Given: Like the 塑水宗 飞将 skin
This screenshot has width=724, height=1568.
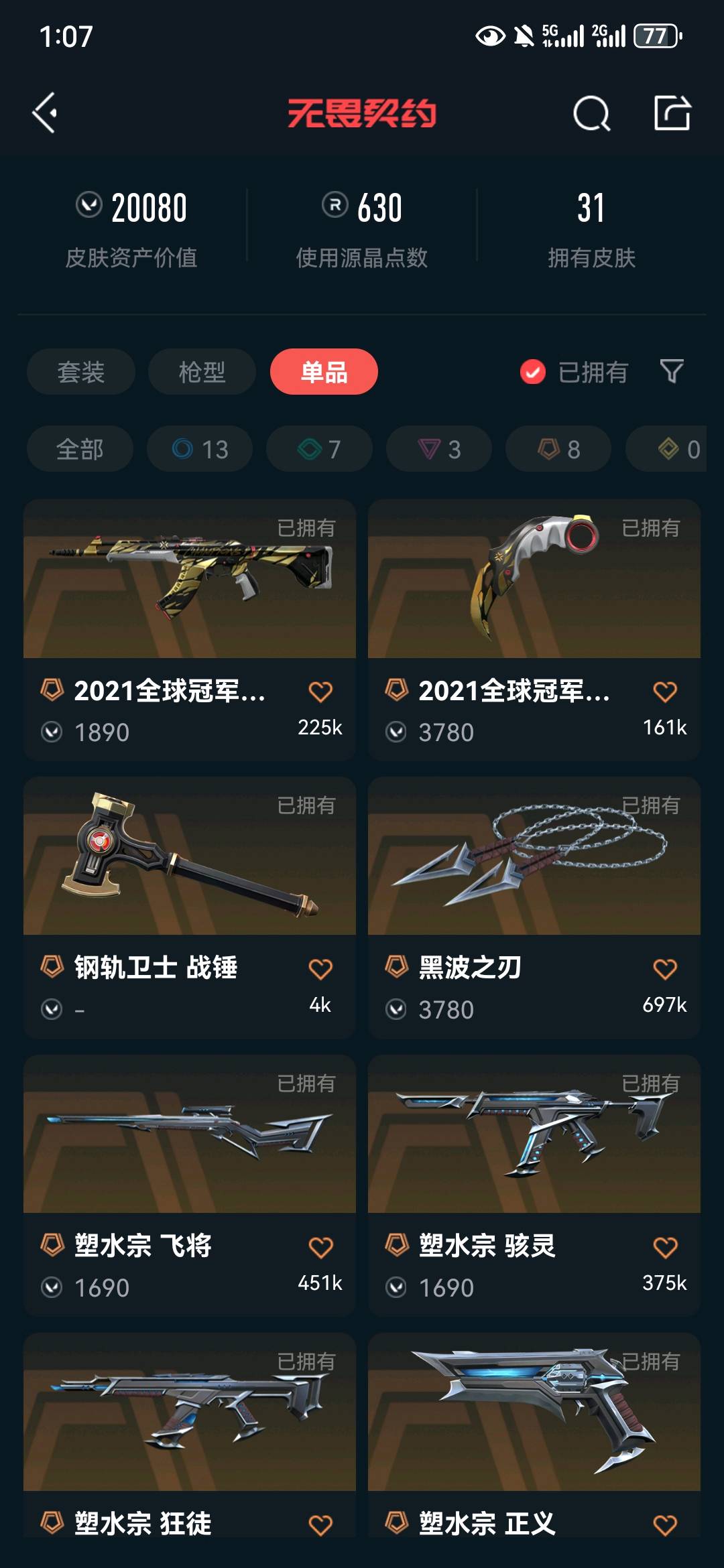Looking at the screenshot, I should (x=320, y=1247).
